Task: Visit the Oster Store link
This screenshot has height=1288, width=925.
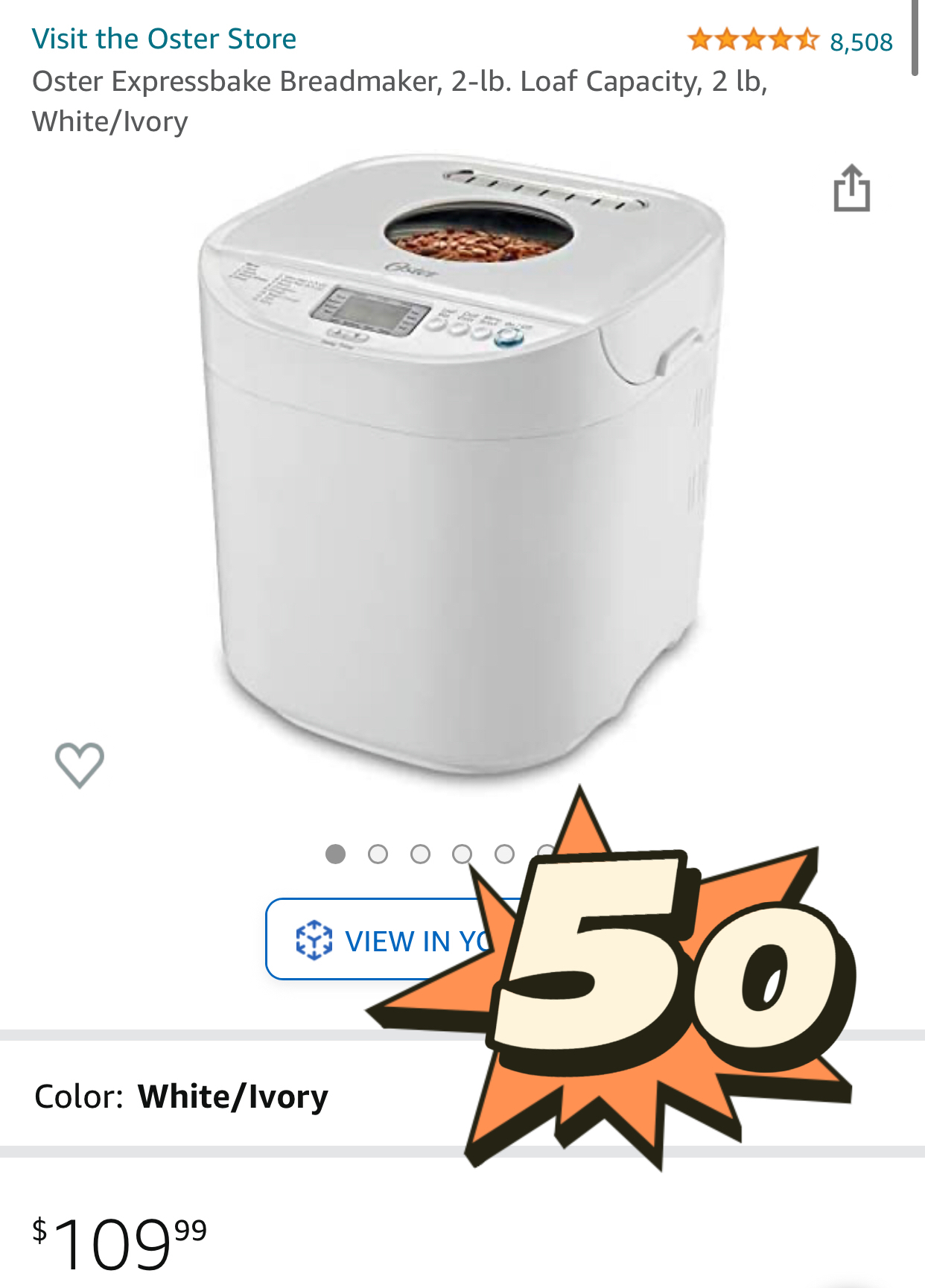Action: click(164, 39)
